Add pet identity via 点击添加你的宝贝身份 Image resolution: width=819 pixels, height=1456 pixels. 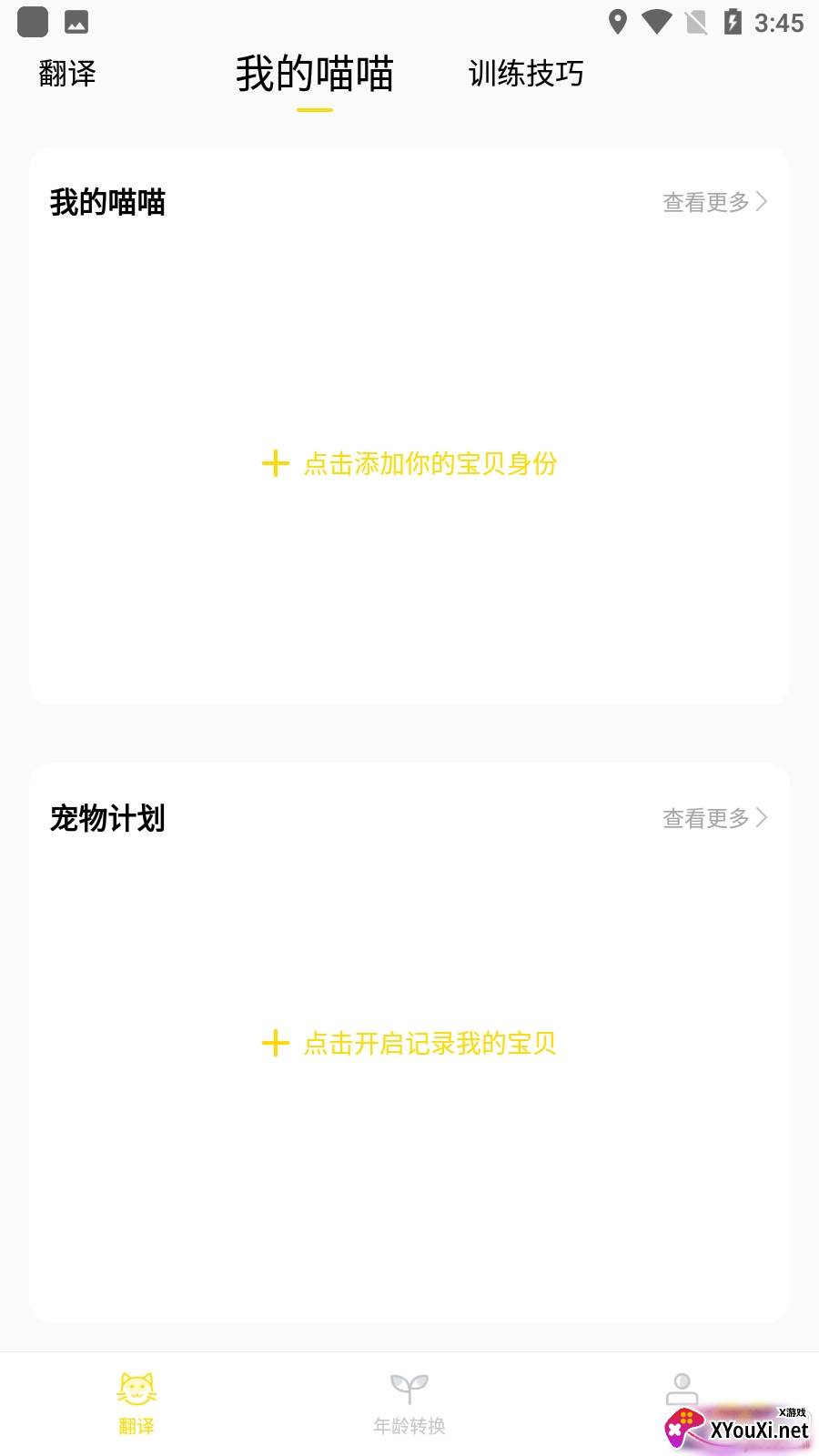coord(409,464)
